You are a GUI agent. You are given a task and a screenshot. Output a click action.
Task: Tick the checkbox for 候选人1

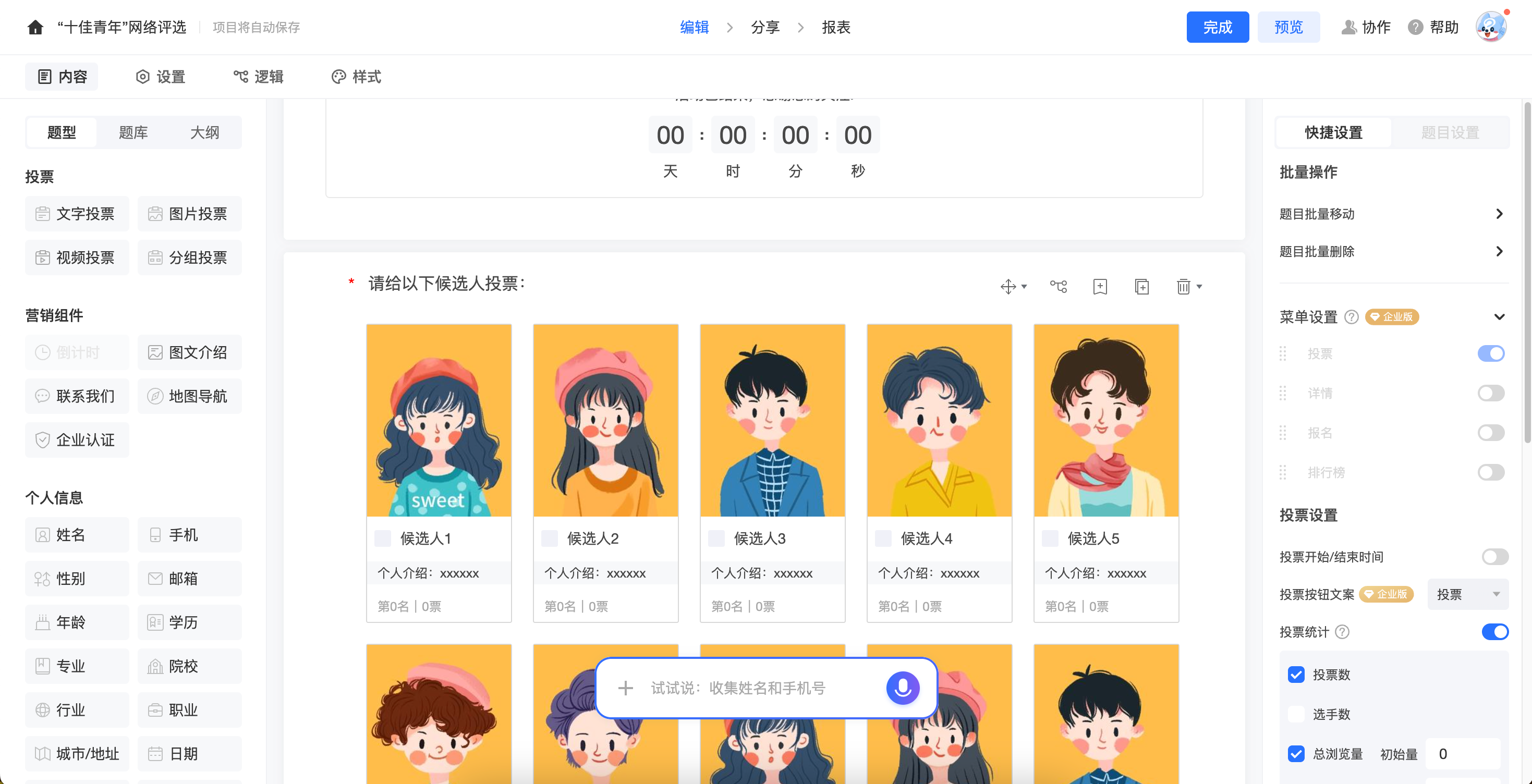pos(382,538)
